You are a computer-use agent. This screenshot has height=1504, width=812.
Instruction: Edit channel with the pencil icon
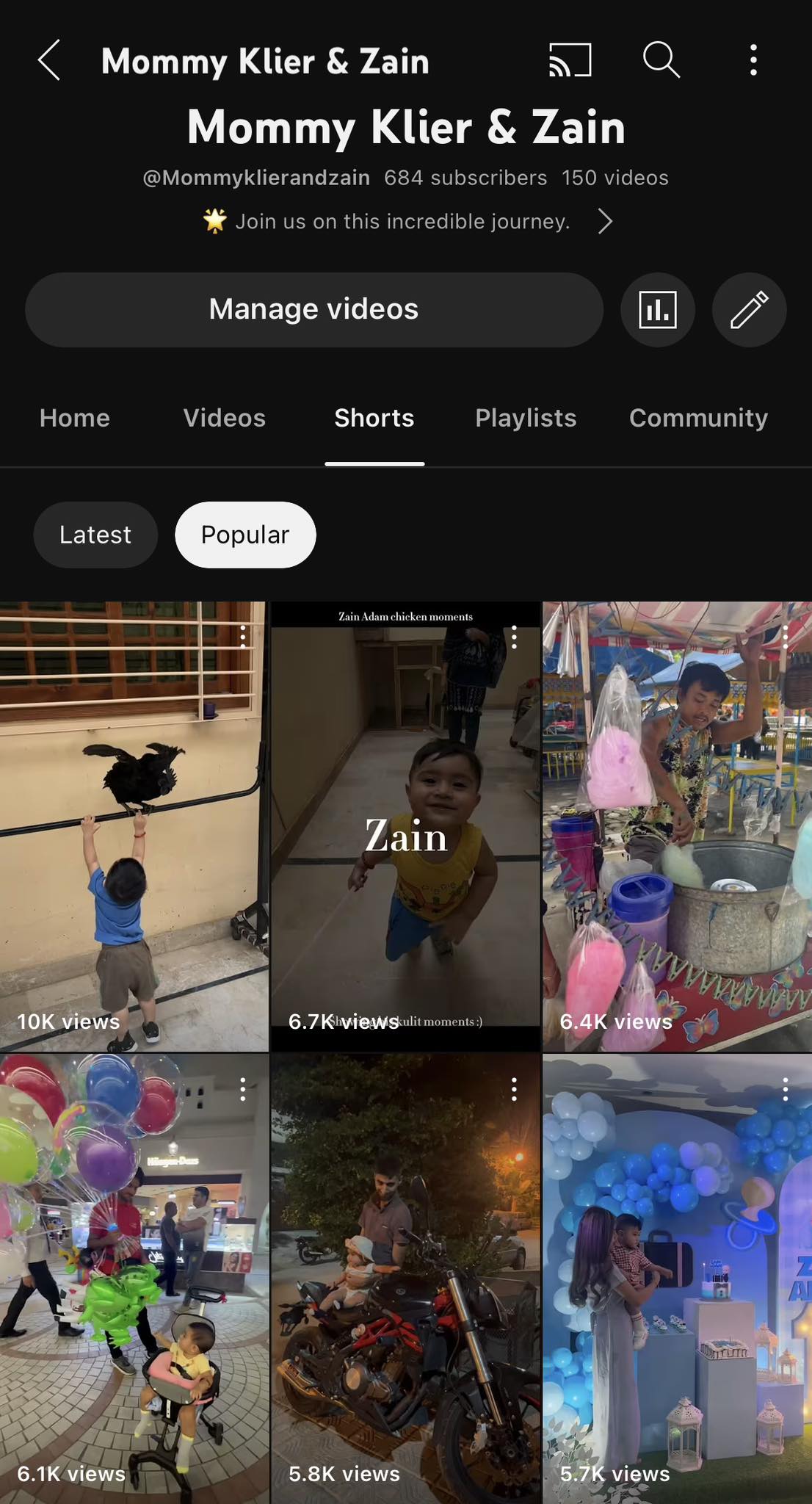pos(749,310)
